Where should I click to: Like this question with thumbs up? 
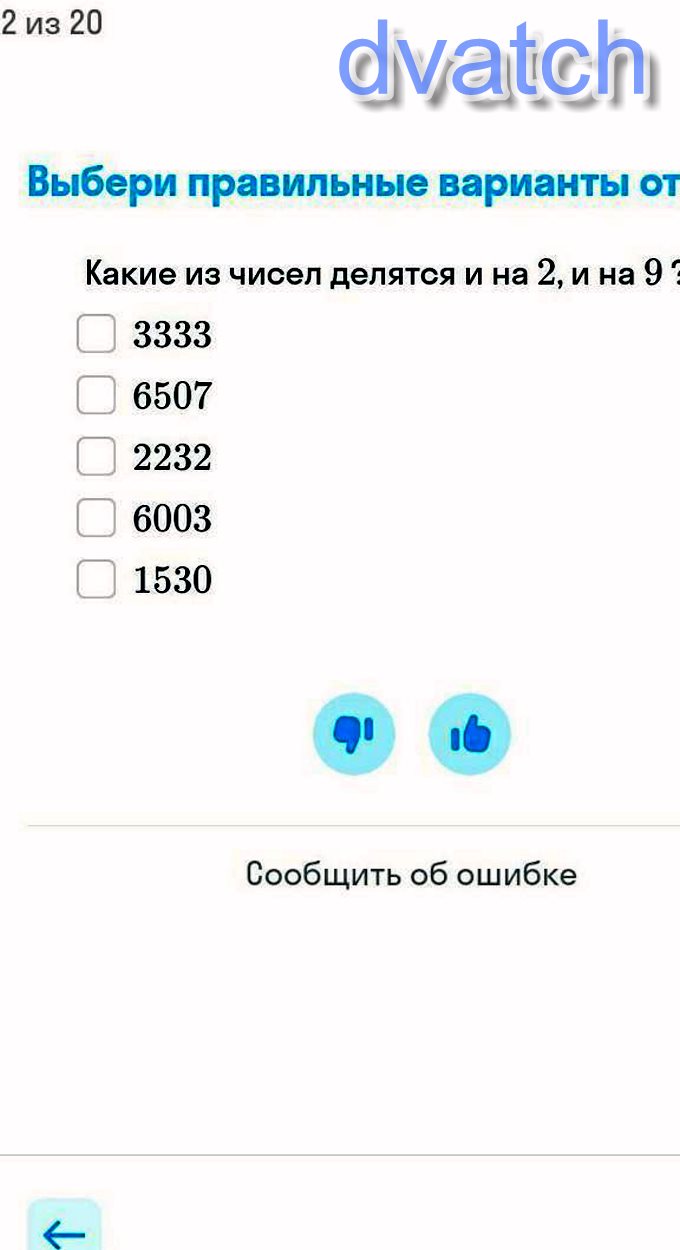tap(469, 734)
